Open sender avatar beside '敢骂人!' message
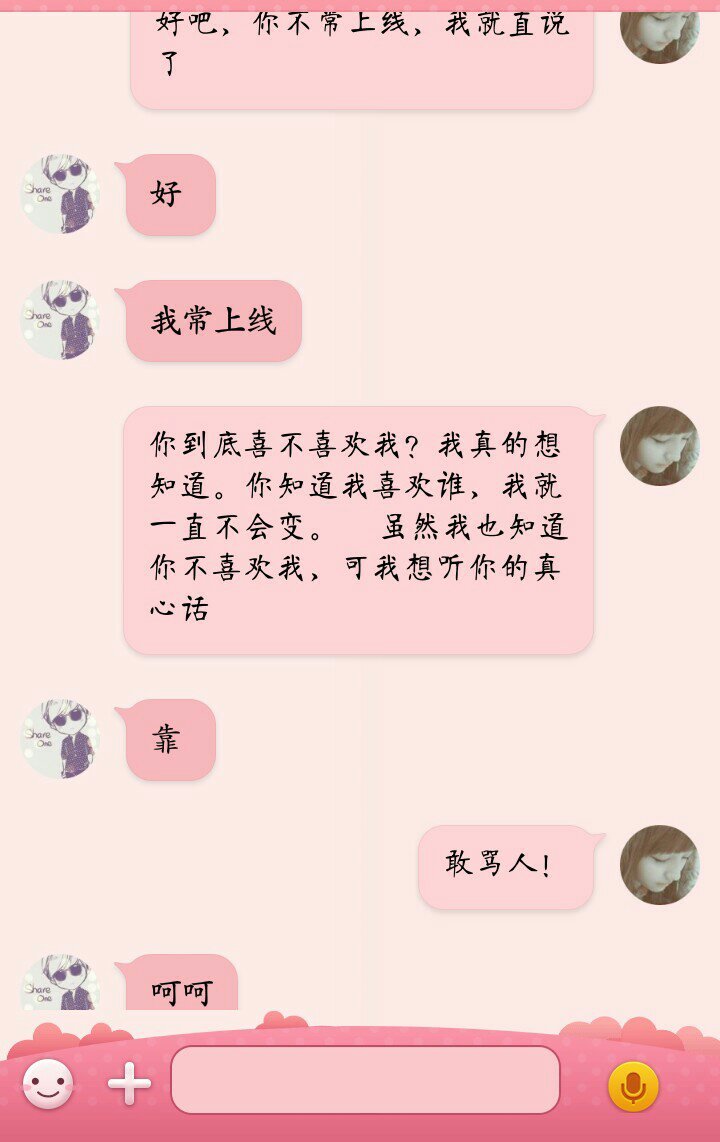Screen dimensions: 720x1142 click(659, 865)
